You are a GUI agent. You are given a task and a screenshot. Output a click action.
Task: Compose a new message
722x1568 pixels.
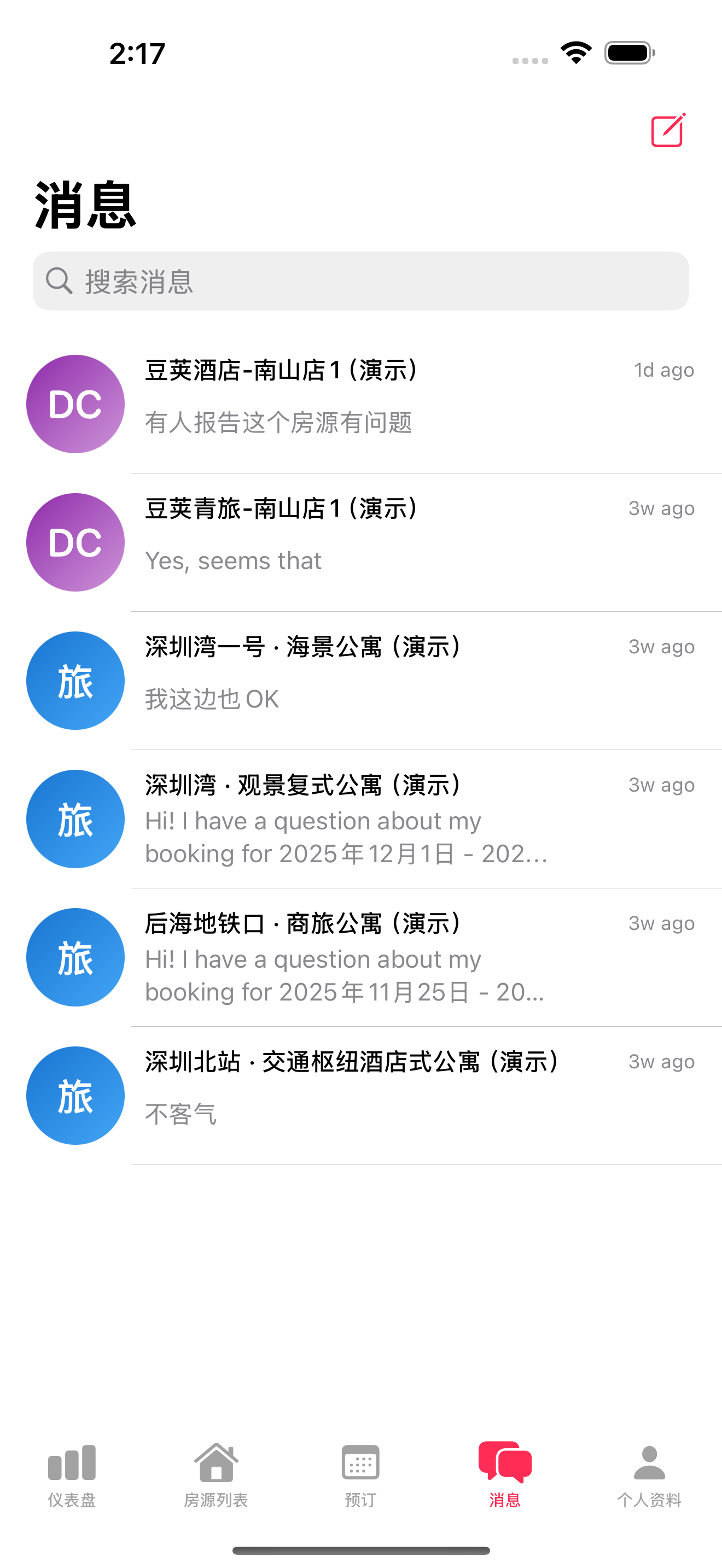coord(668,130)
